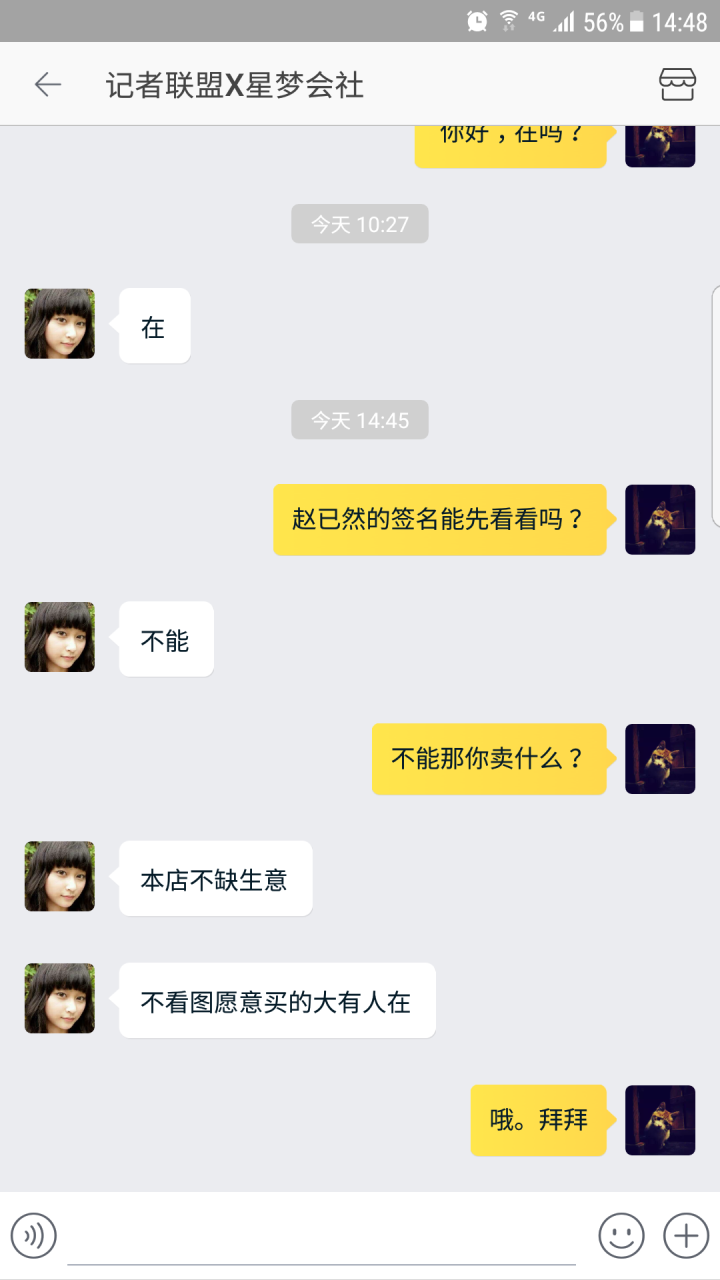720x1280 pixels.
Task: Open the plus attachments menu
Action: point(686,1236)
